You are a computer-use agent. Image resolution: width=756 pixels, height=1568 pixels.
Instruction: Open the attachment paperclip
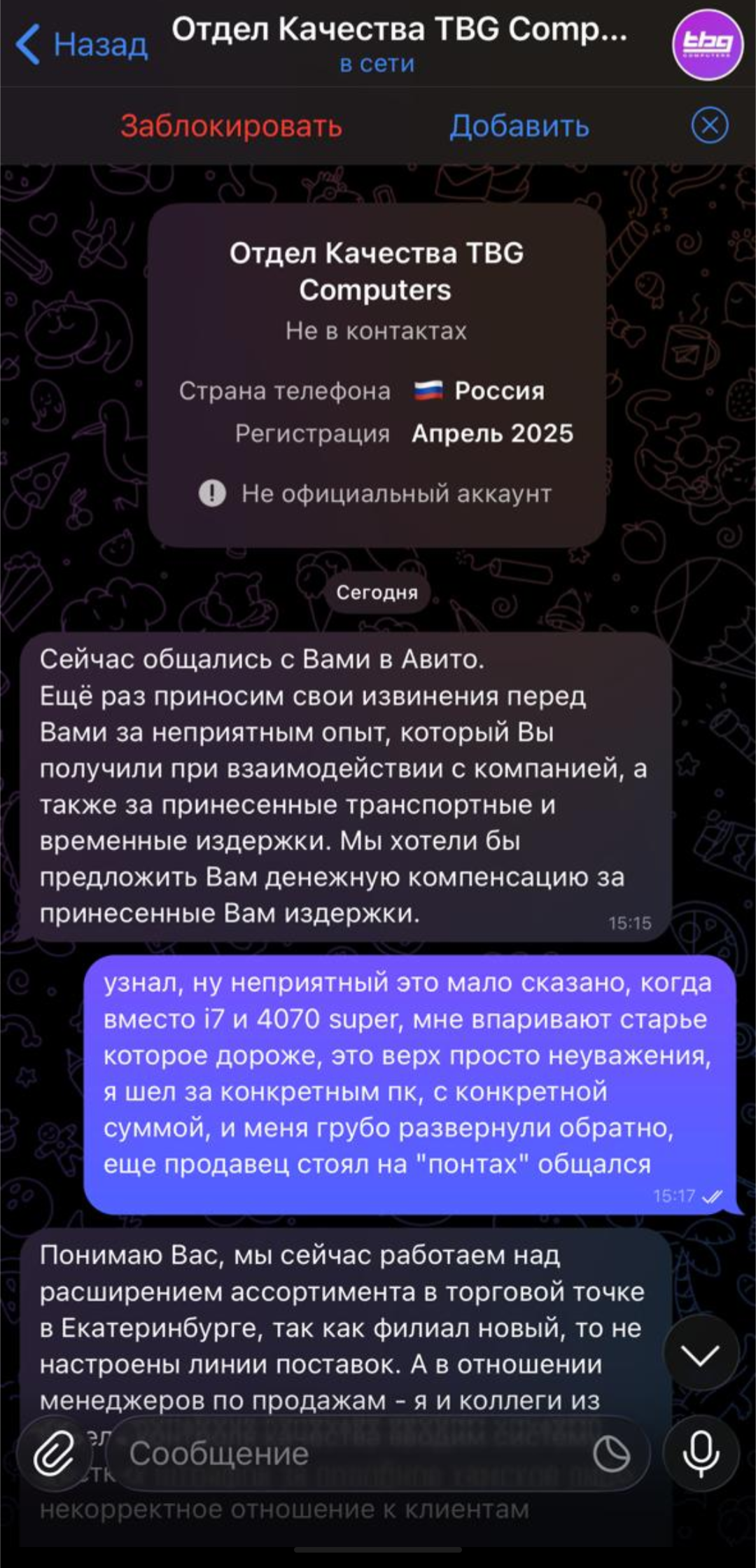pyautogui.click(x=55, y=1454)
